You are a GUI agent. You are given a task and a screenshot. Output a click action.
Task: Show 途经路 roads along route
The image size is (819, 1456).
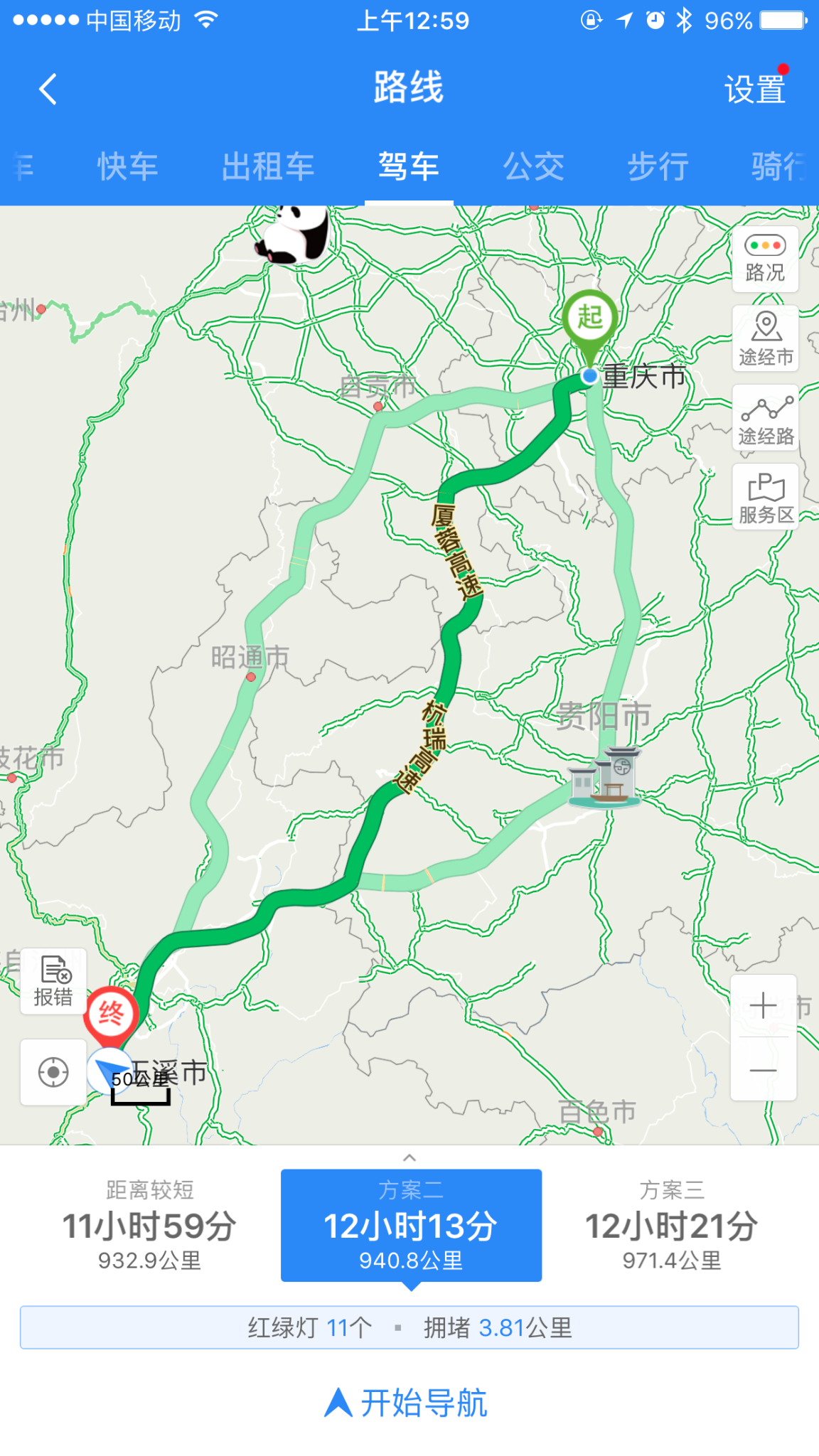click(x=765, y=418)
